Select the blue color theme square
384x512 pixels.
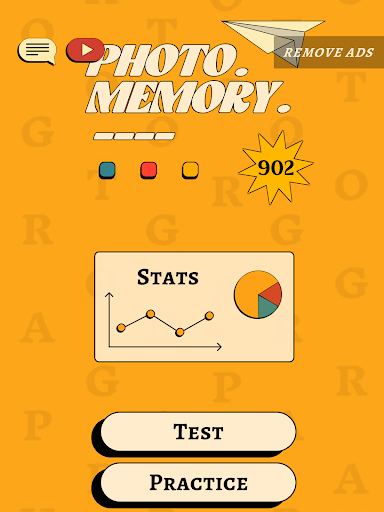click(107, 170)
